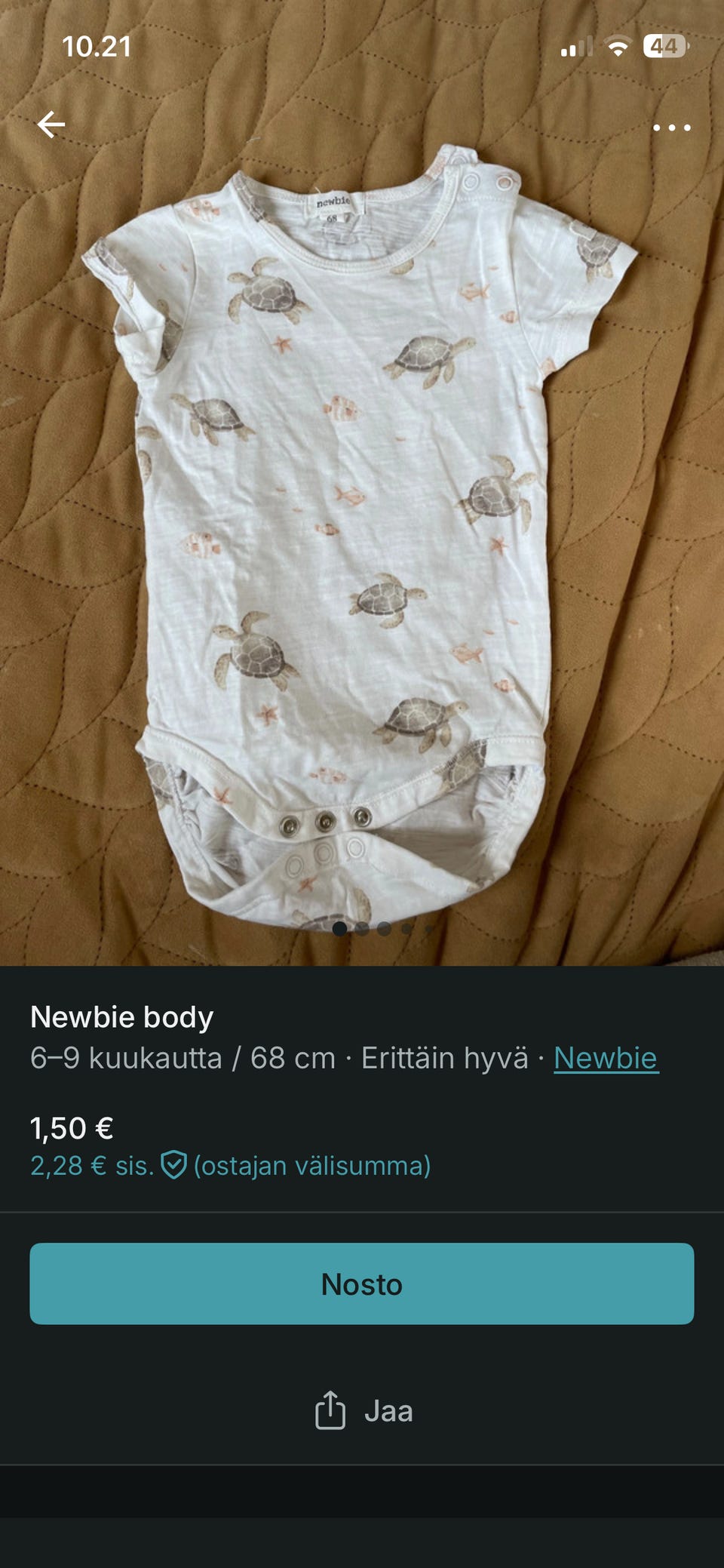Screen dimensions: 724x1568
Task: Select the first carousel dot
Action: (339, 928)
